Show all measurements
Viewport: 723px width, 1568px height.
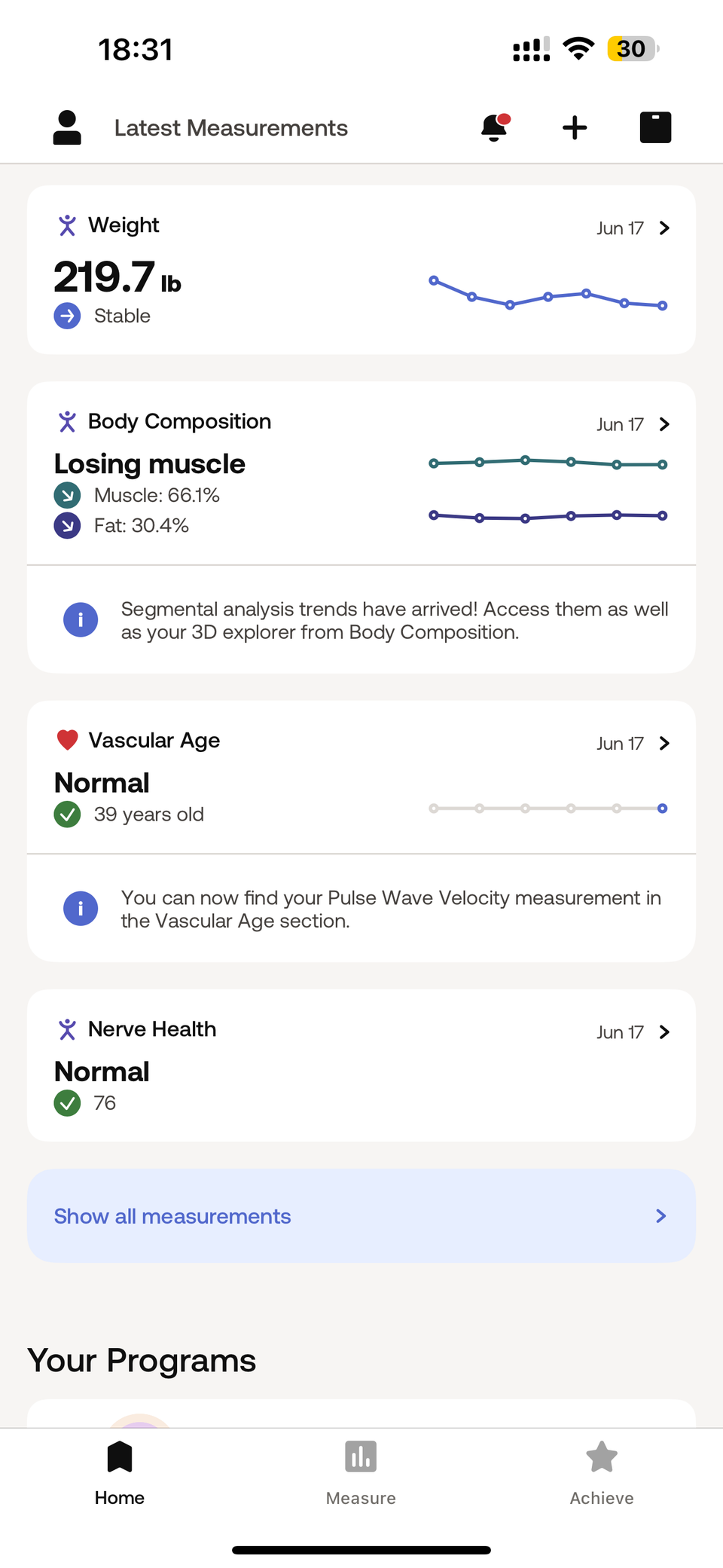(361, 1215)
